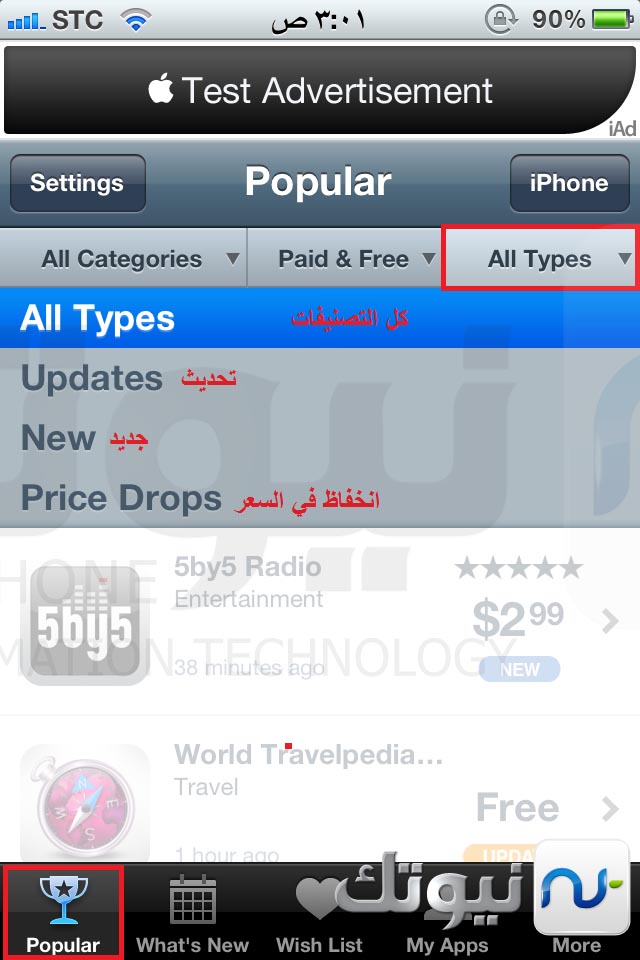Open the Wish List tab
The height and width of the screenshot is (960, 640).
[320, 915]
